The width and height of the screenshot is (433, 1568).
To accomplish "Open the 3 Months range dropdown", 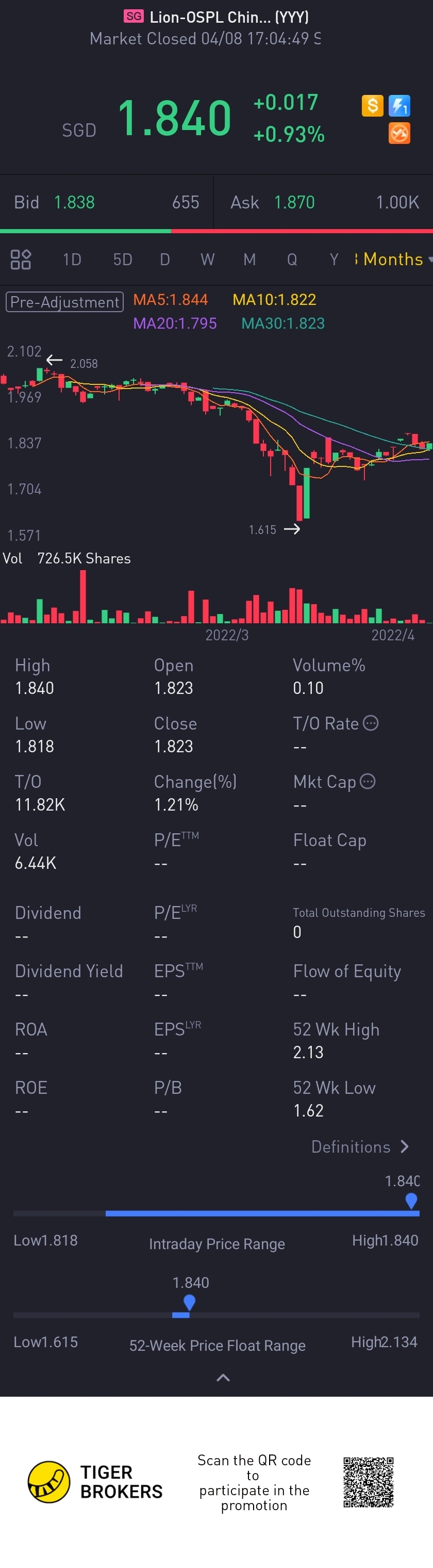I will (x=393, y=260).
